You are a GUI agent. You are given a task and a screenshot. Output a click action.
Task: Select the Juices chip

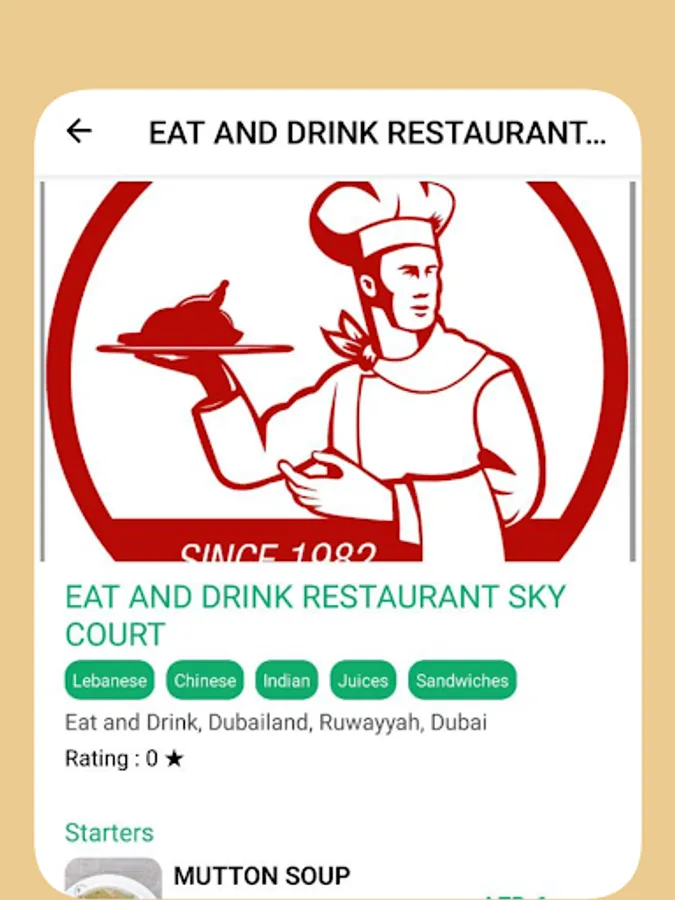pyautogui.click(x=363, y=681)
